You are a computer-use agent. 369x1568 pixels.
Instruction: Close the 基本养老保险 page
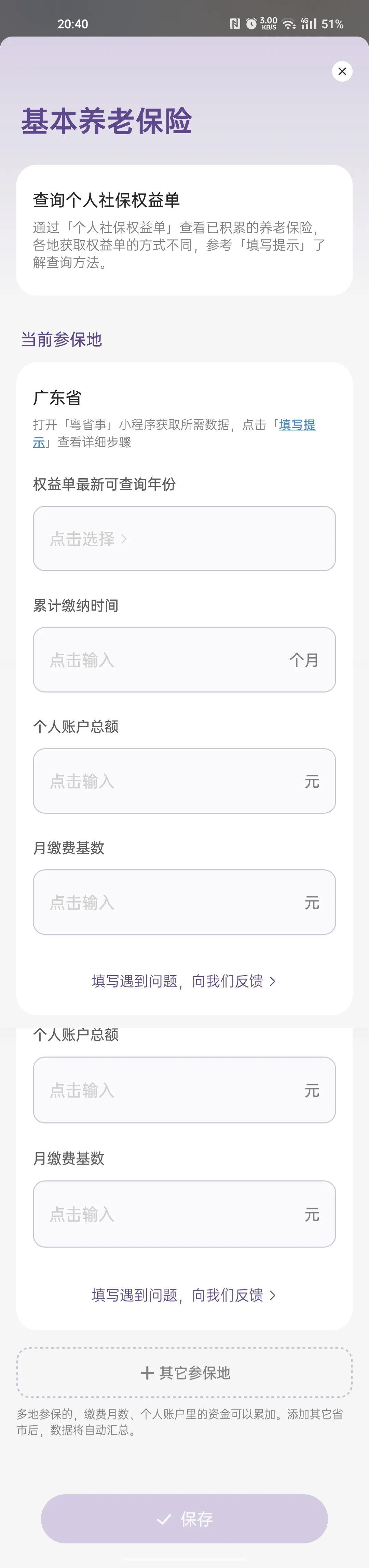tap(342, 71)
